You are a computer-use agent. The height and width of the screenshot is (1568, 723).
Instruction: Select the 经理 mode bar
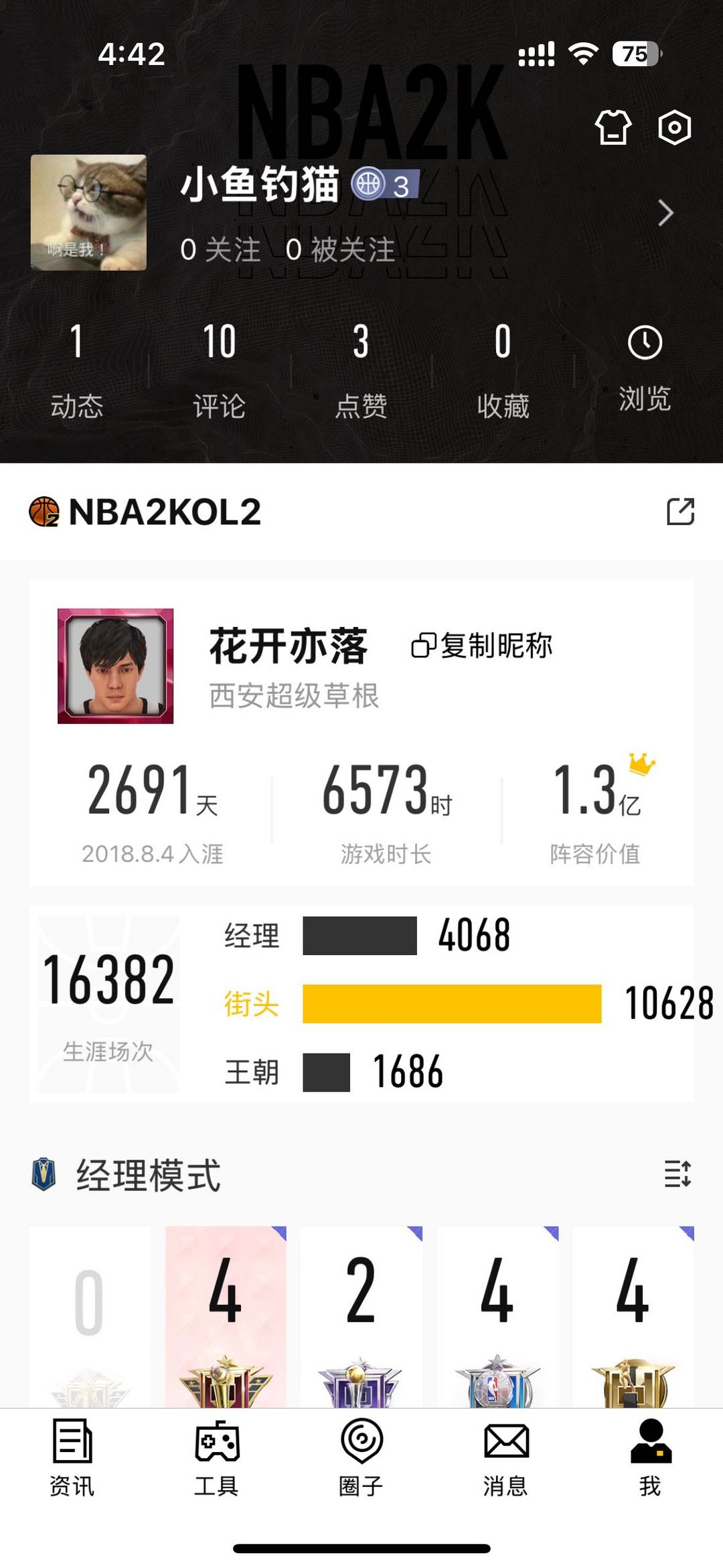(x=359, y=936)
